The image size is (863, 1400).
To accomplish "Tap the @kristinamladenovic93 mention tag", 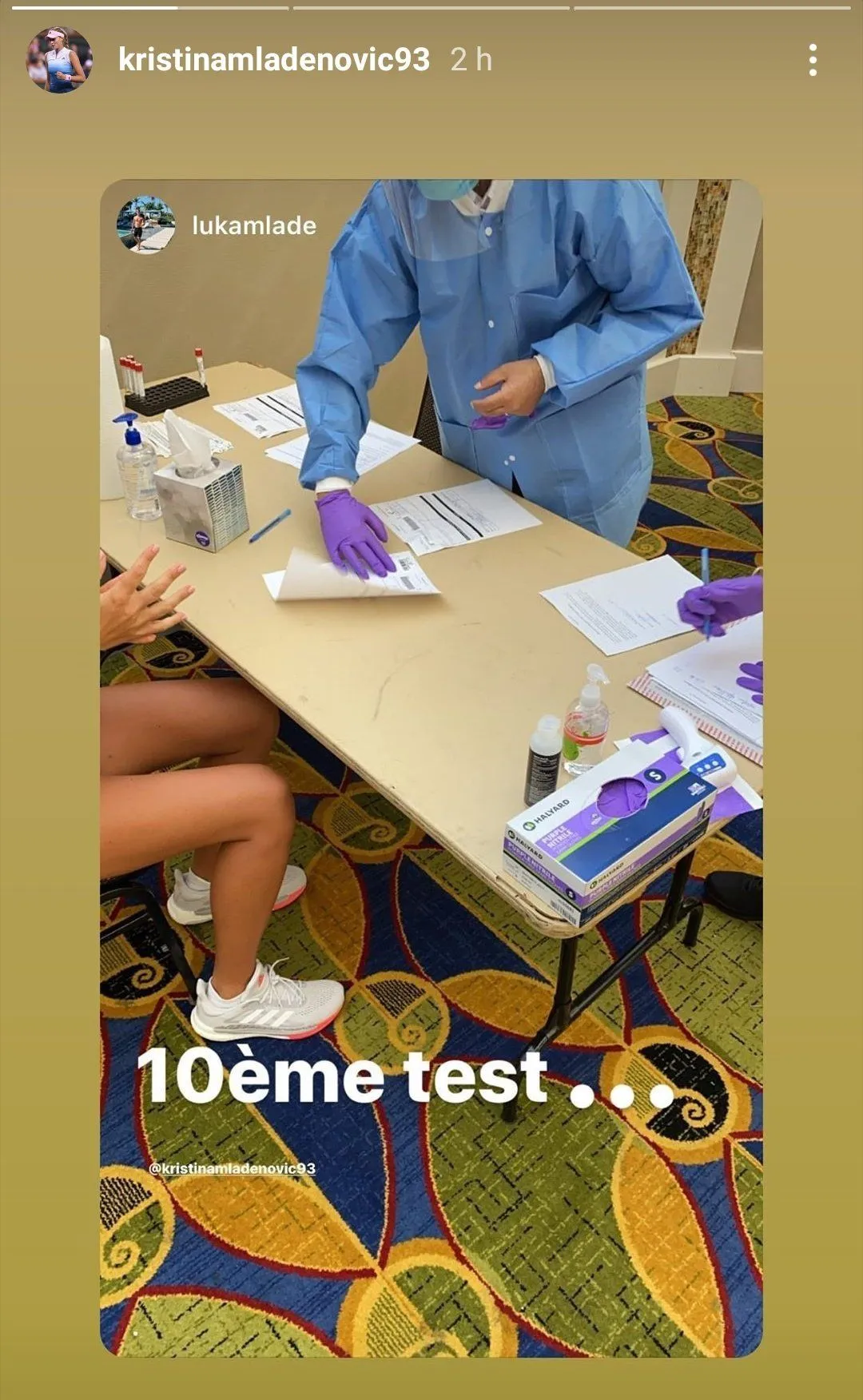I will (232, 1168).
